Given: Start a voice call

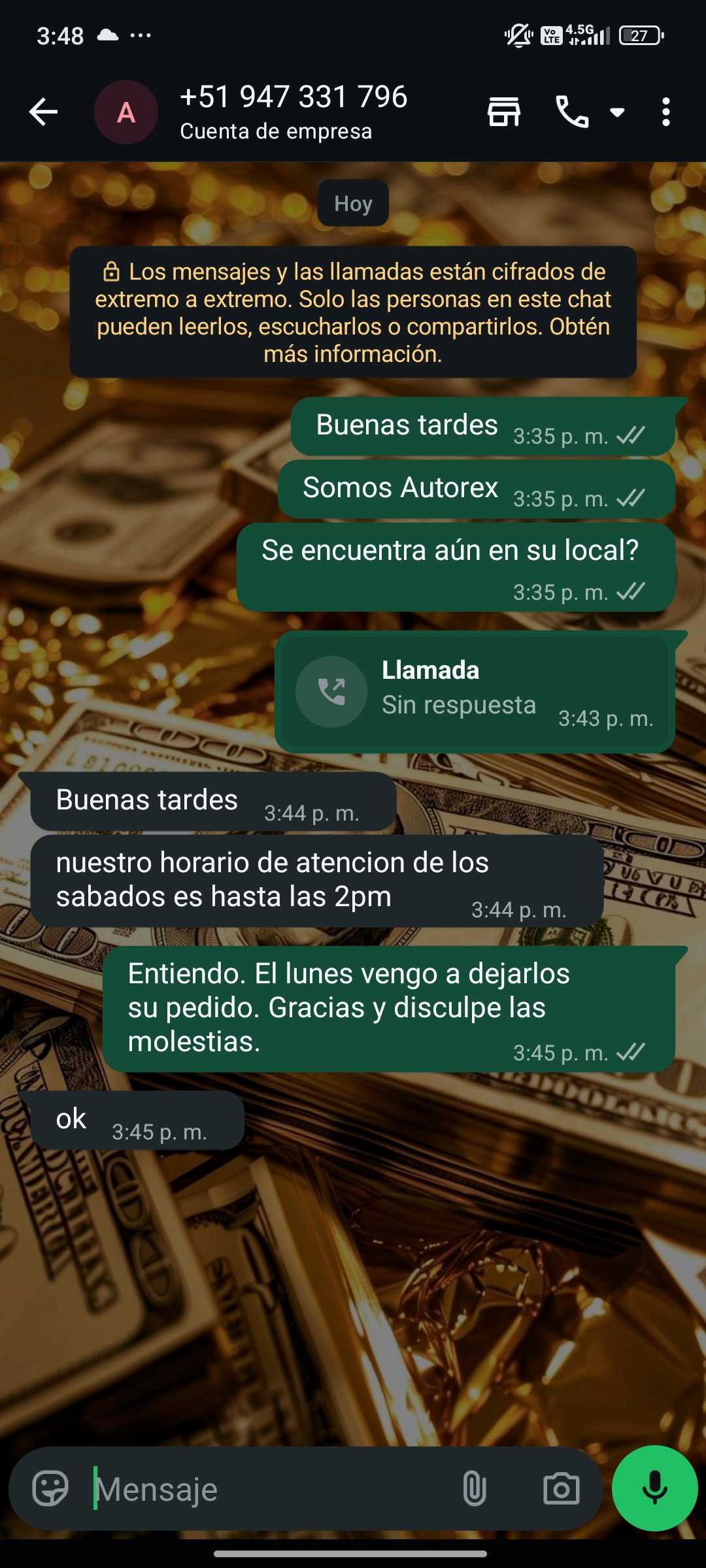Looking at the screenshot, I should pos(571,112).
